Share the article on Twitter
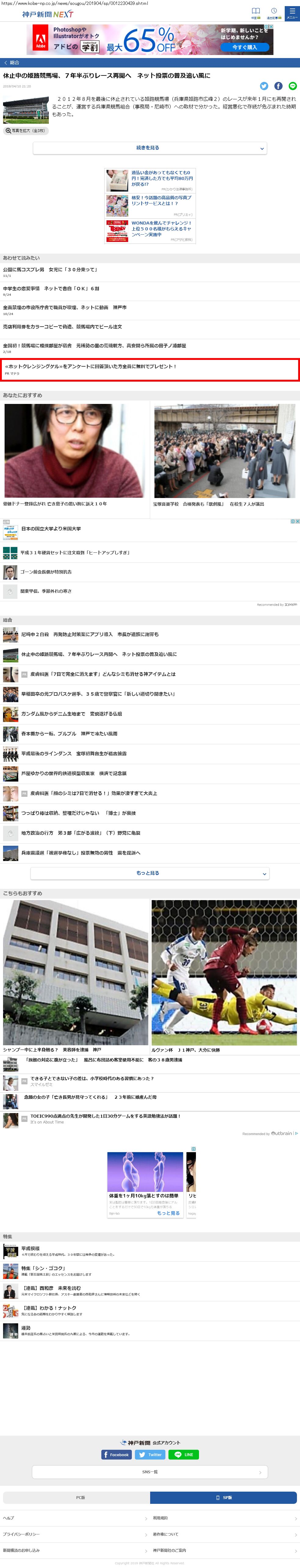The width and height of the screenshot is (300, 1568). [263, 86]
